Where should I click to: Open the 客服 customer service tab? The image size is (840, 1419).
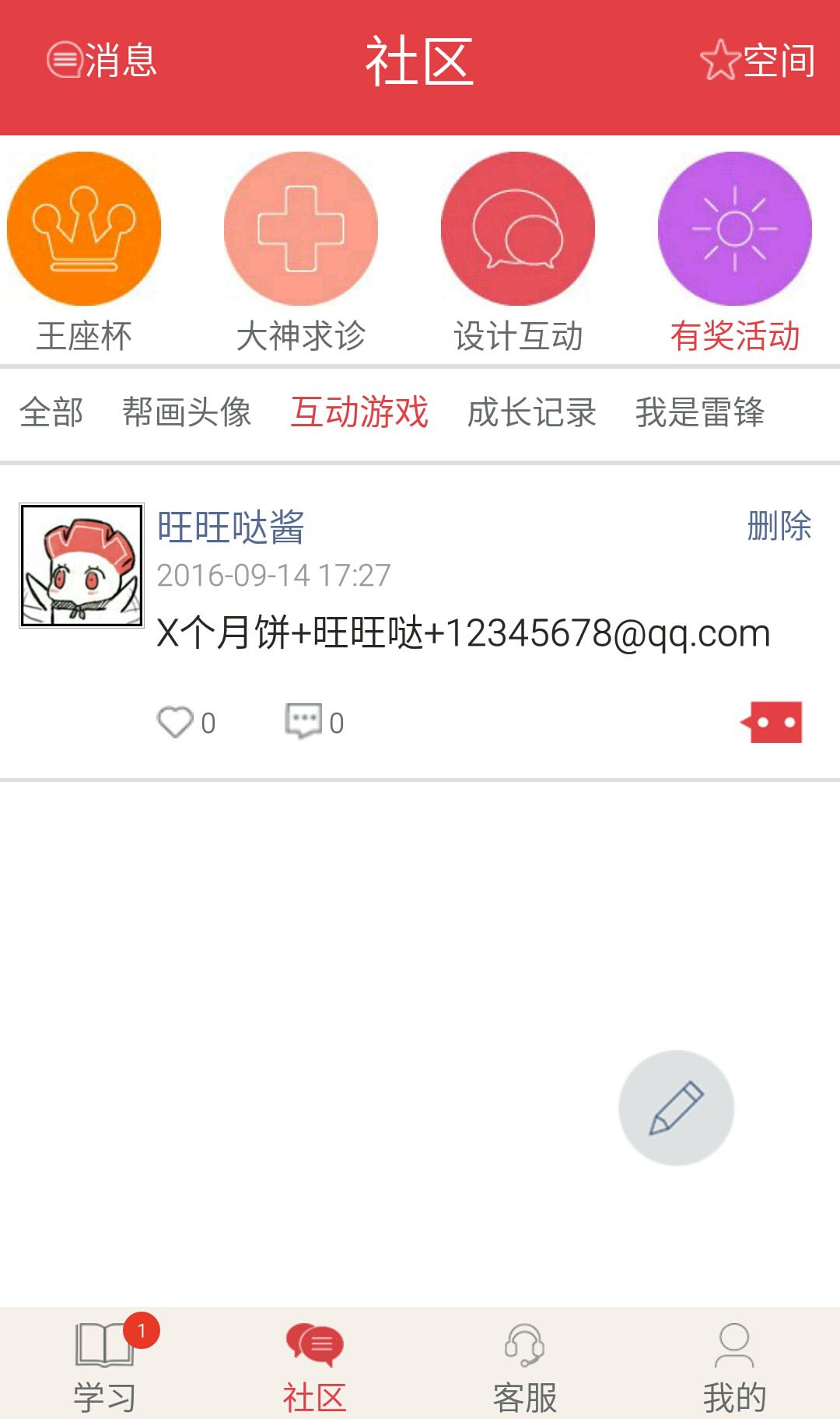pyautogui.click(x=525, y=1365)
